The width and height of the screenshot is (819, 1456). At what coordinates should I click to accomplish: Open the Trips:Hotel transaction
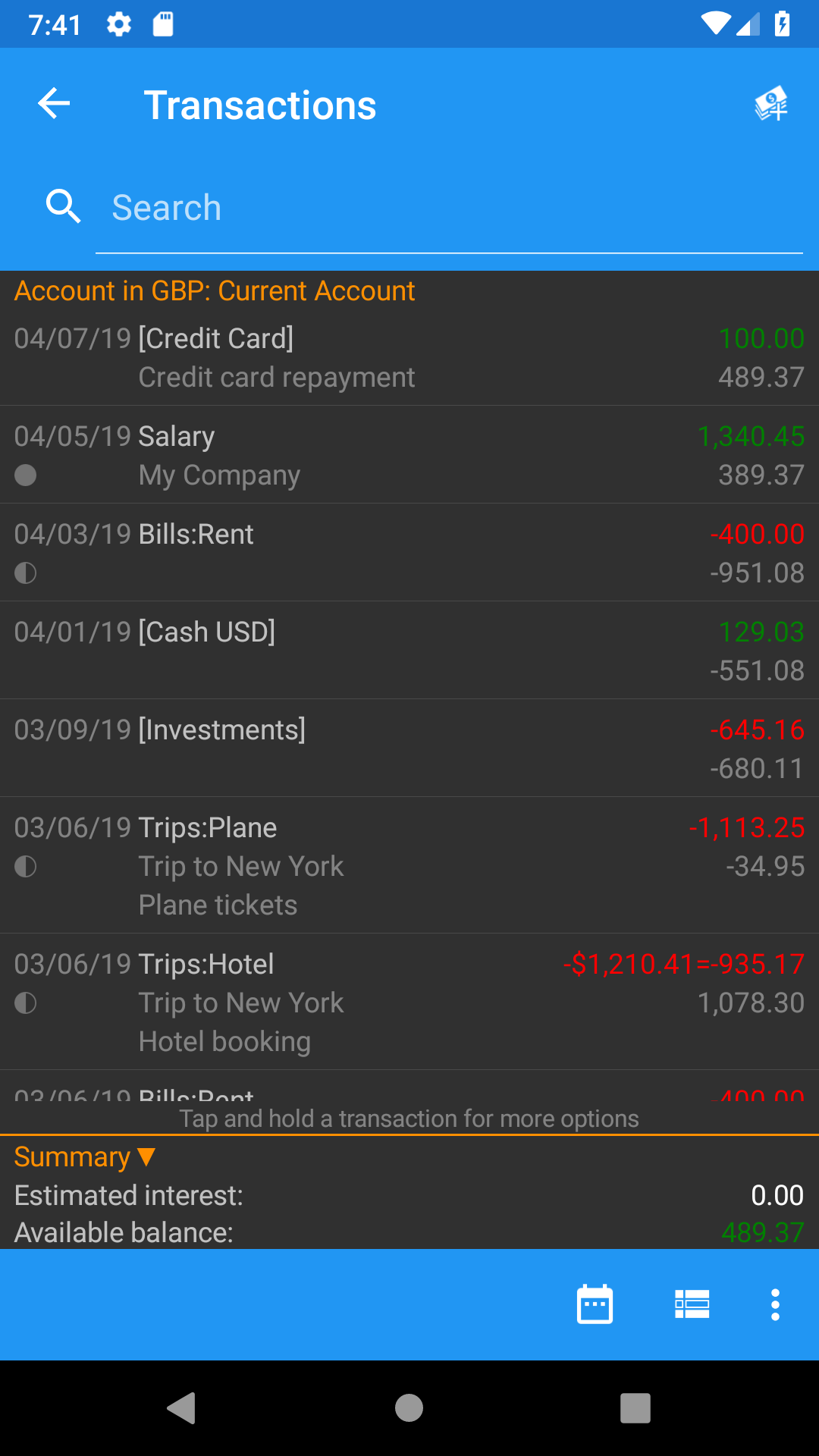click(409, 1002)
